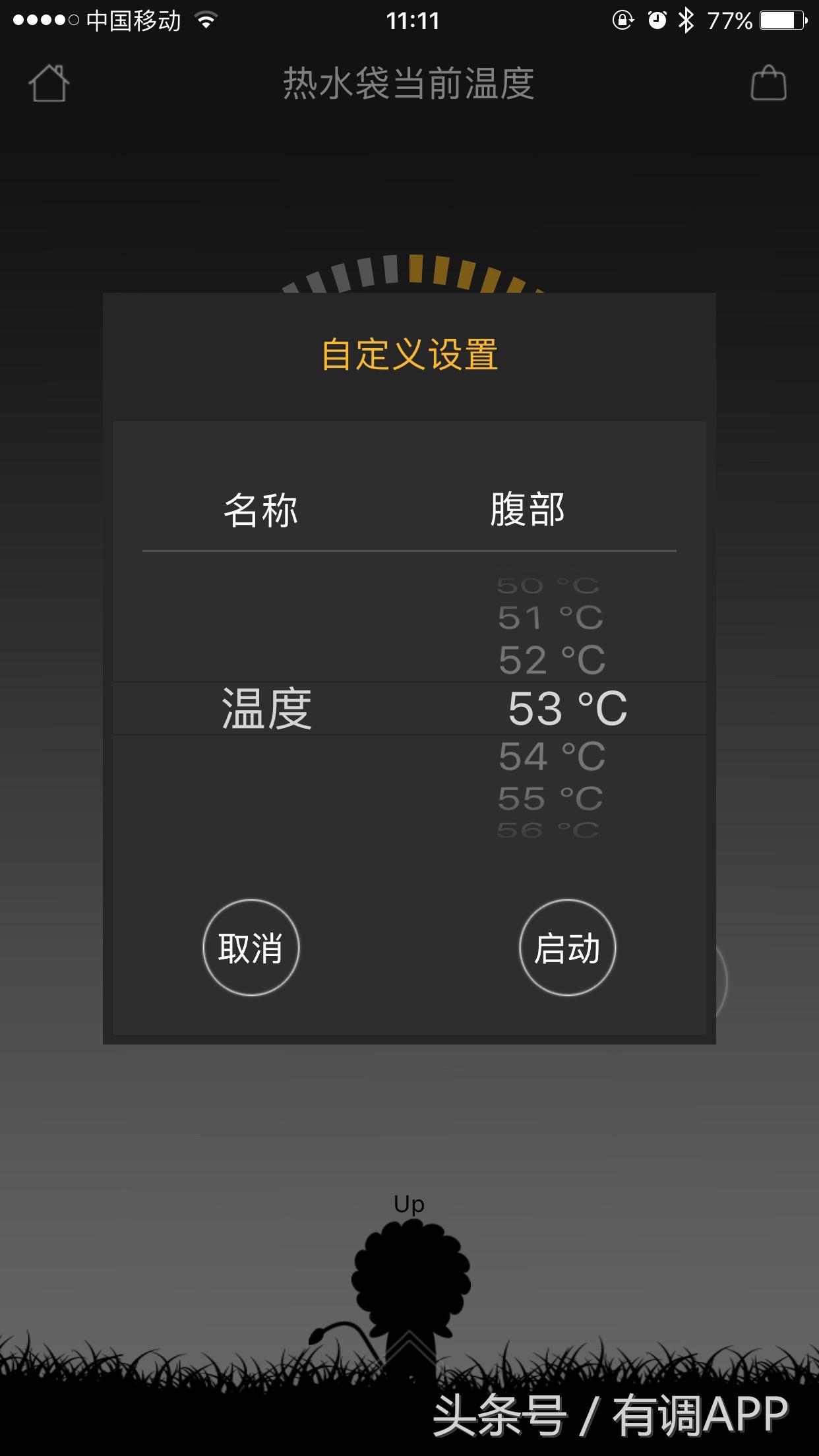Tap the 热水袋当前温度 page title
This screenshot has height=1456, width=819.
tap(409, 86)
